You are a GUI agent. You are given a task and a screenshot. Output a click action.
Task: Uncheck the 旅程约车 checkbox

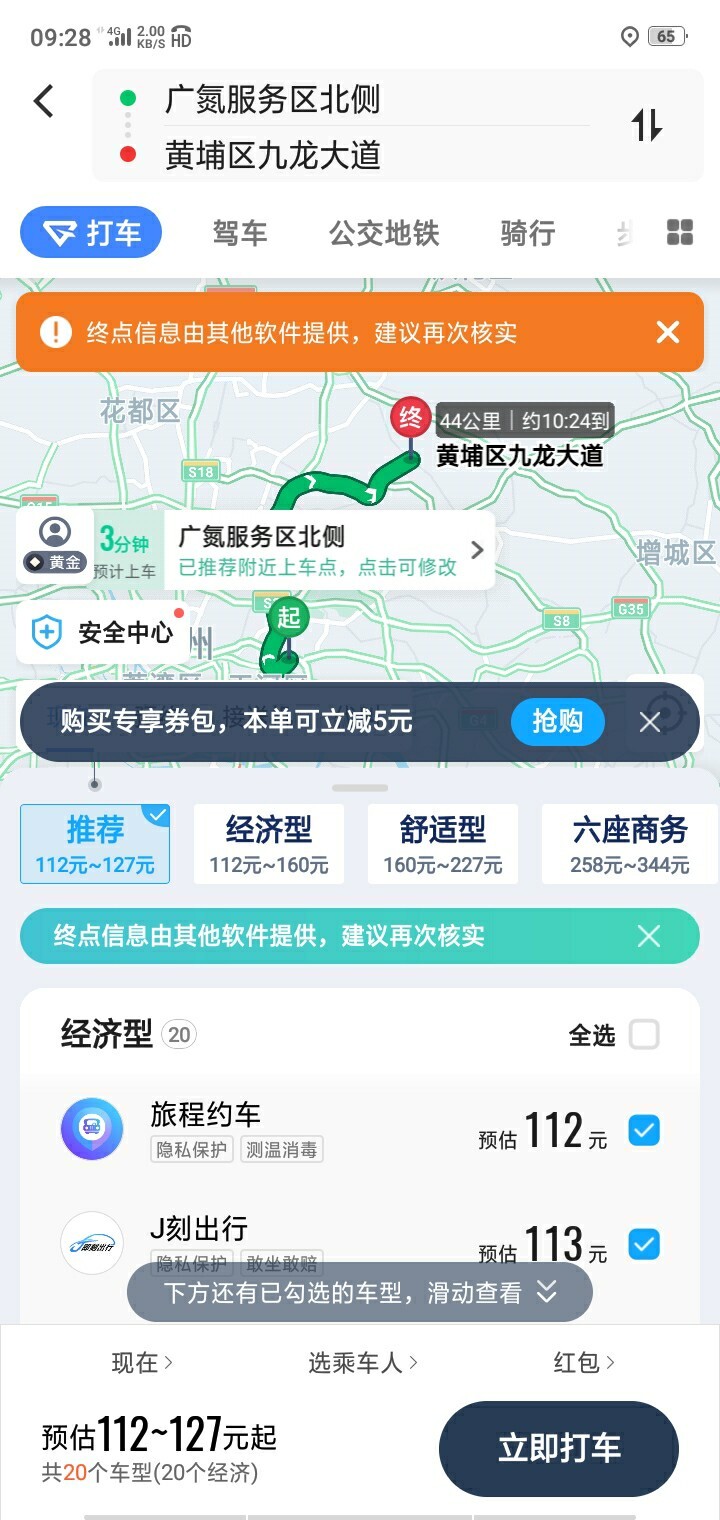pyautogui.click(x=644, y=1131)
